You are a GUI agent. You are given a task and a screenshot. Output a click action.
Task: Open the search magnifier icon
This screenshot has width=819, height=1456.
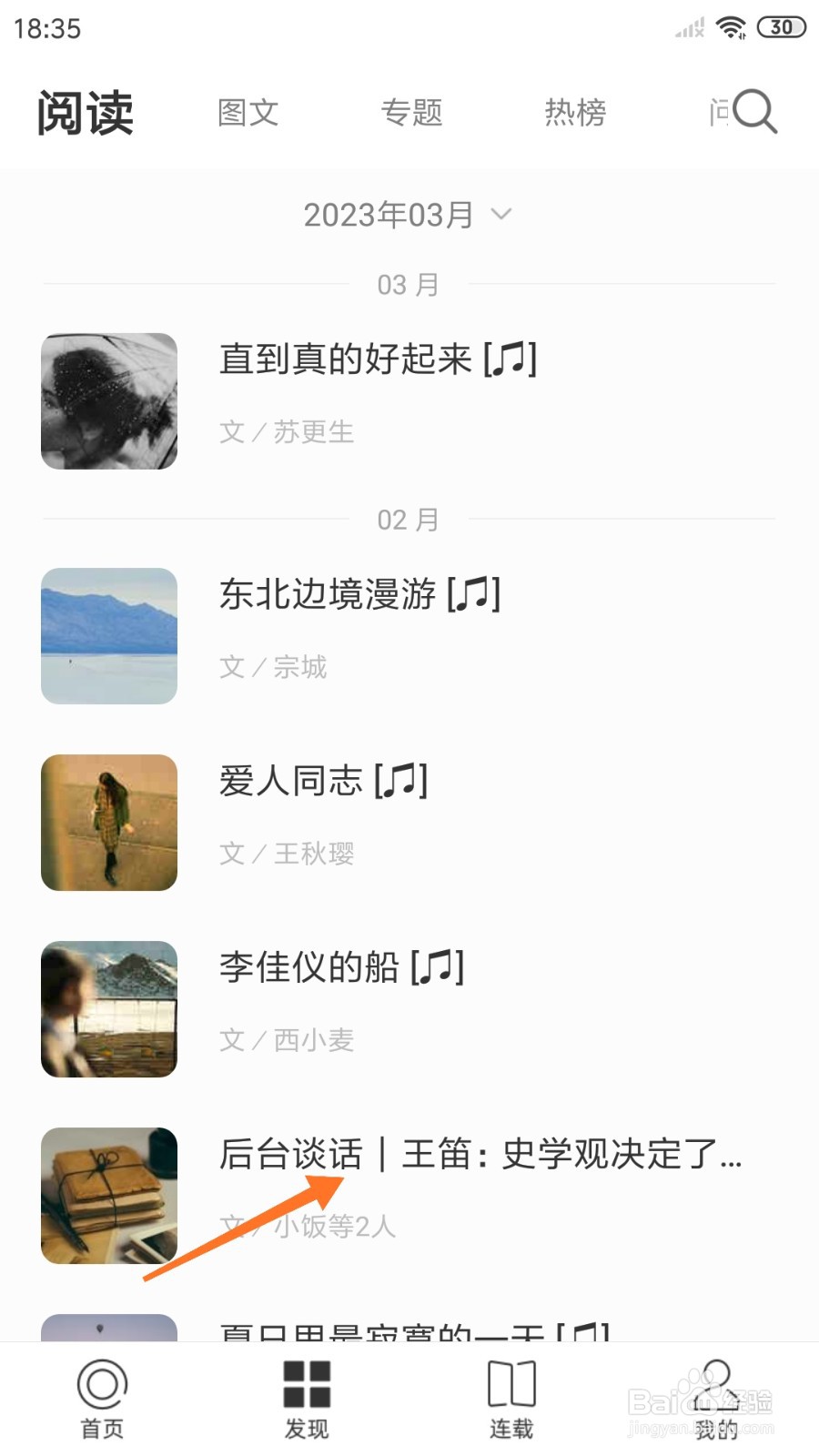point(754,112)
